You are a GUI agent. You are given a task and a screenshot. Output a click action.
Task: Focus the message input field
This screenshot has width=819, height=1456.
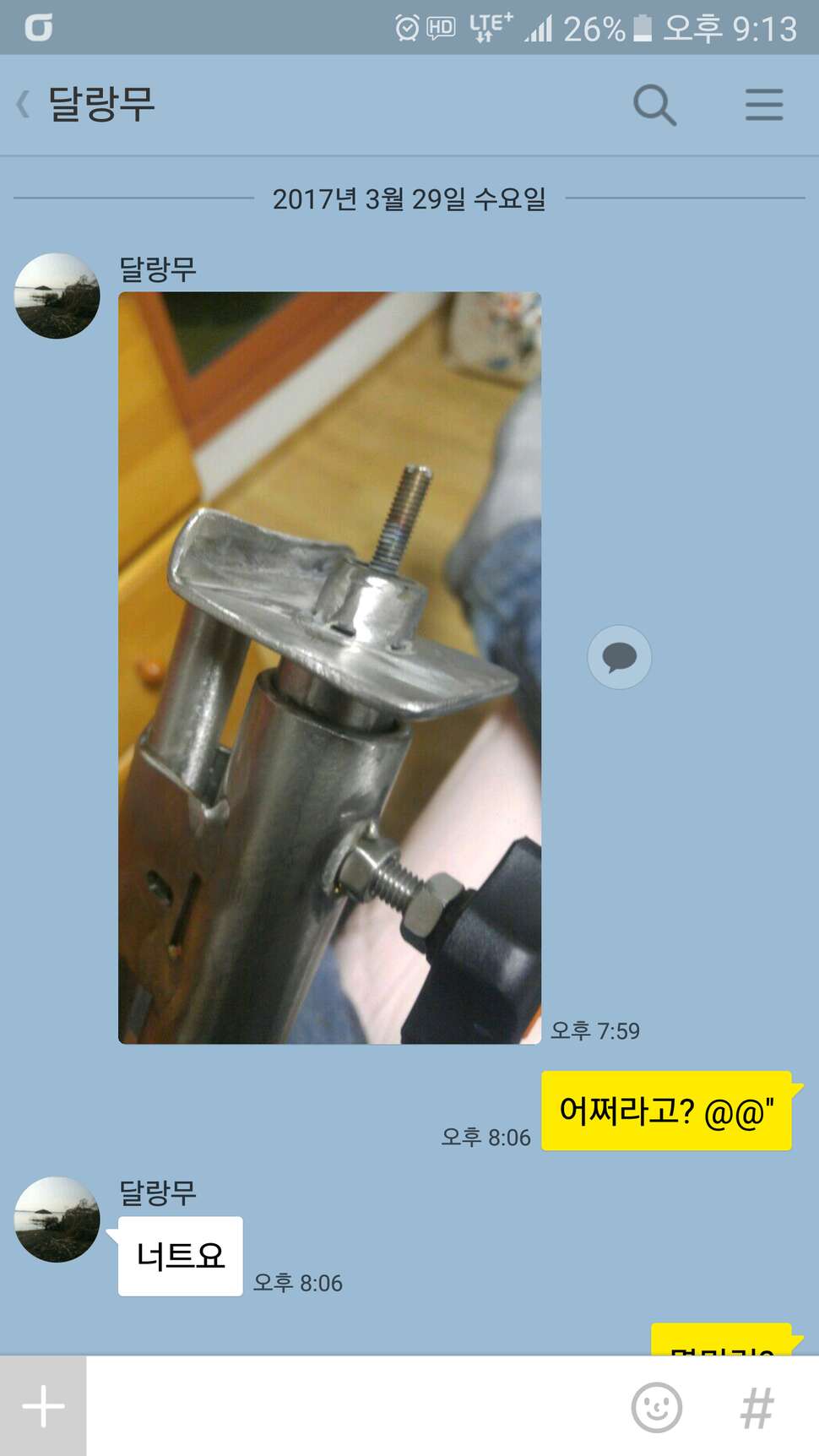coord(353,1406)
